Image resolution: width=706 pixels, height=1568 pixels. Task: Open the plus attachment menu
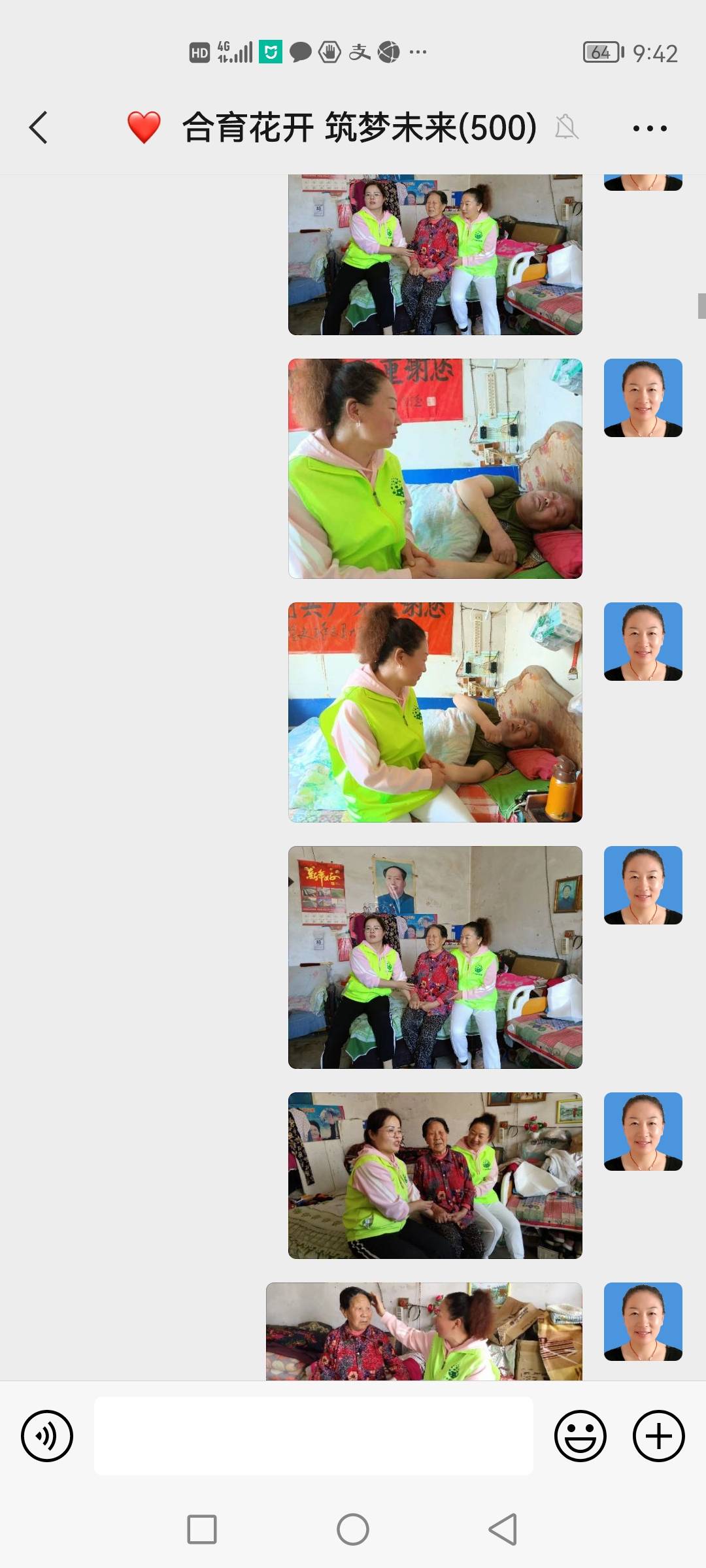click(658, 1435)
